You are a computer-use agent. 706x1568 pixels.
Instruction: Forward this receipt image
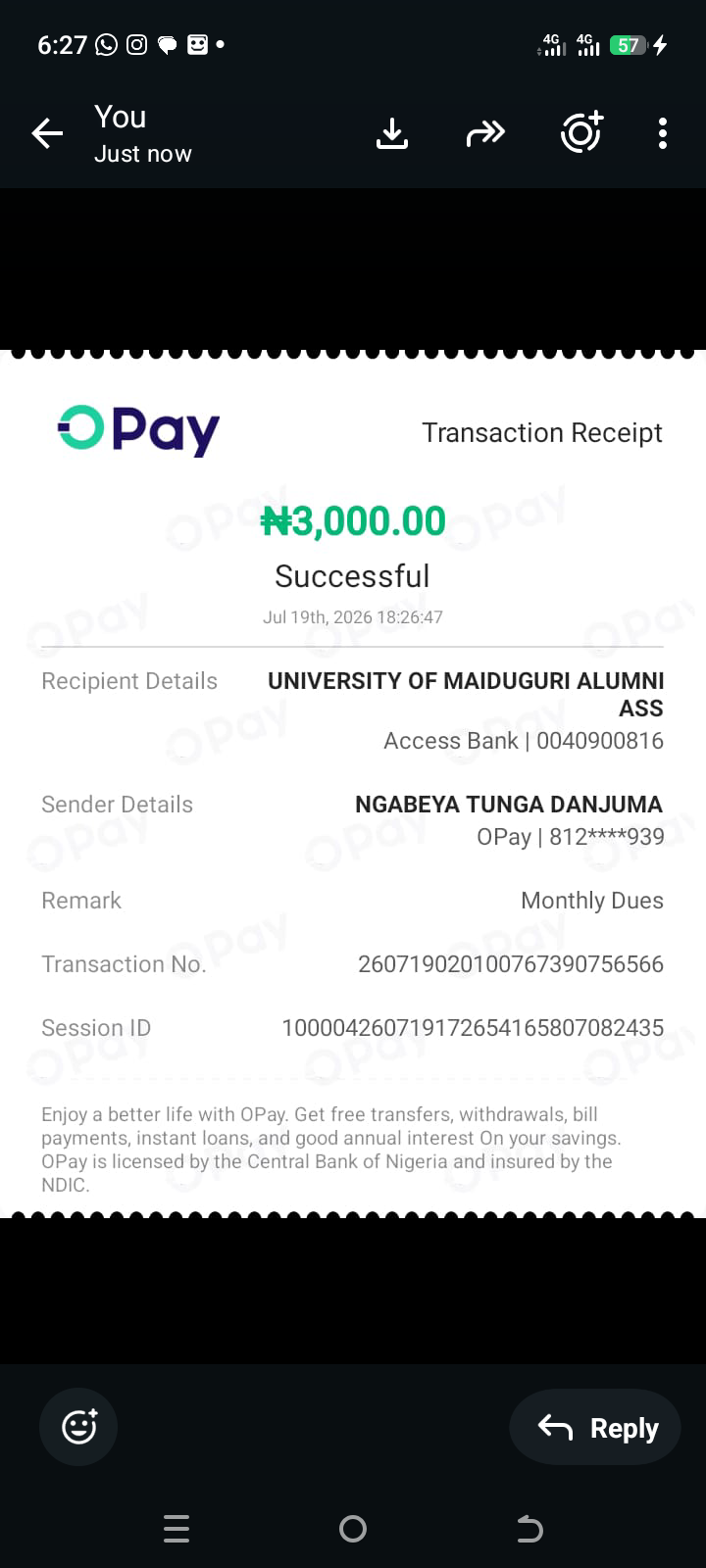coord(485,133)
